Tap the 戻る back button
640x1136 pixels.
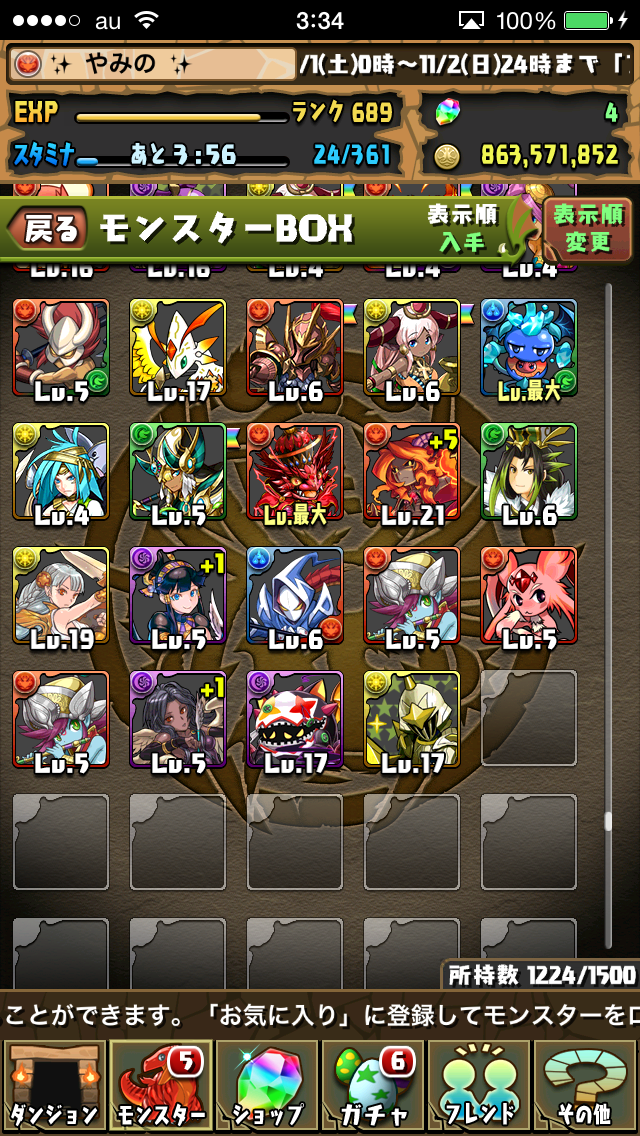(47, 230)
